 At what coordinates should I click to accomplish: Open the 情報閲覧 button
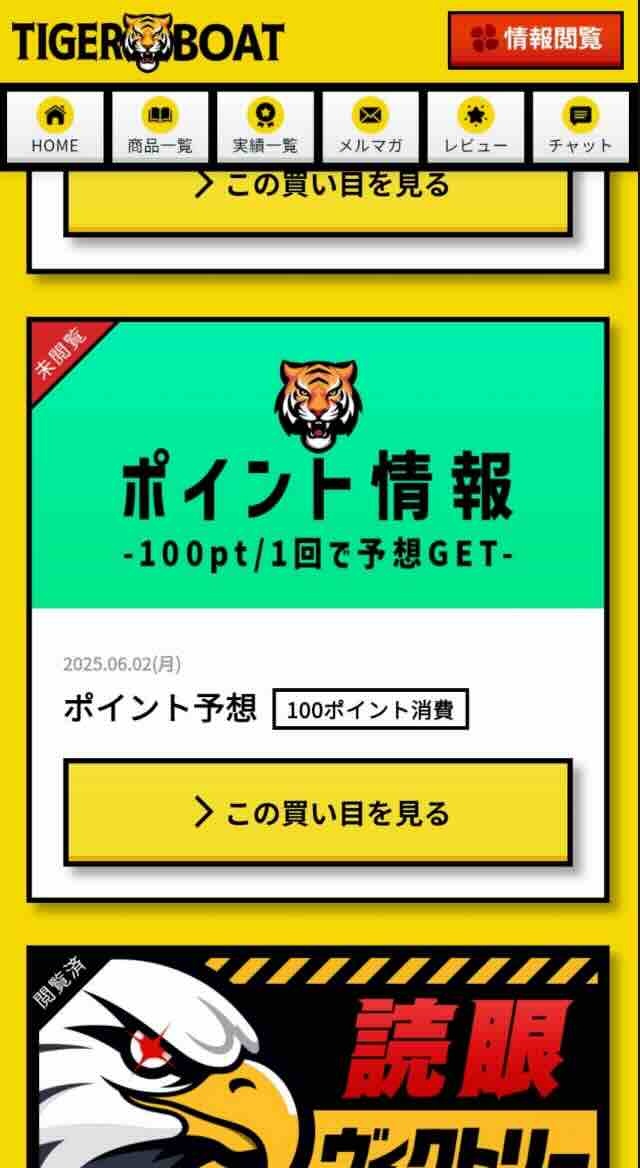pyautogui.click(x=536, y=39)
